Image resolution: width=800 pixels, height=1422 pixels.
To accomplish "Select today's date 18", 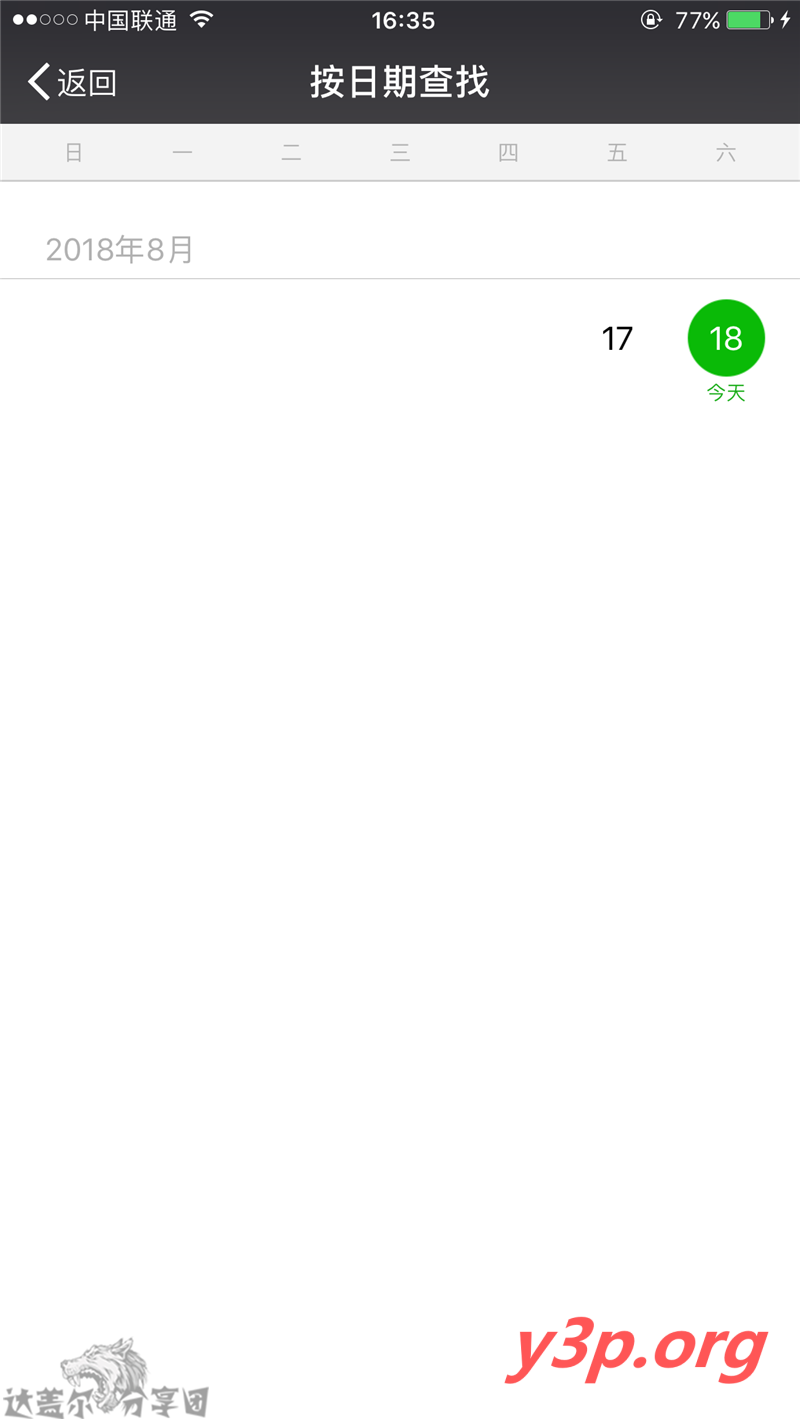I will 726,339.
